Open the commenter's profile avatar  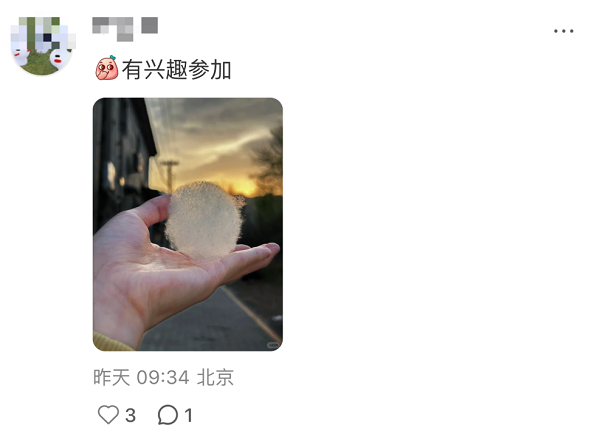42,45
